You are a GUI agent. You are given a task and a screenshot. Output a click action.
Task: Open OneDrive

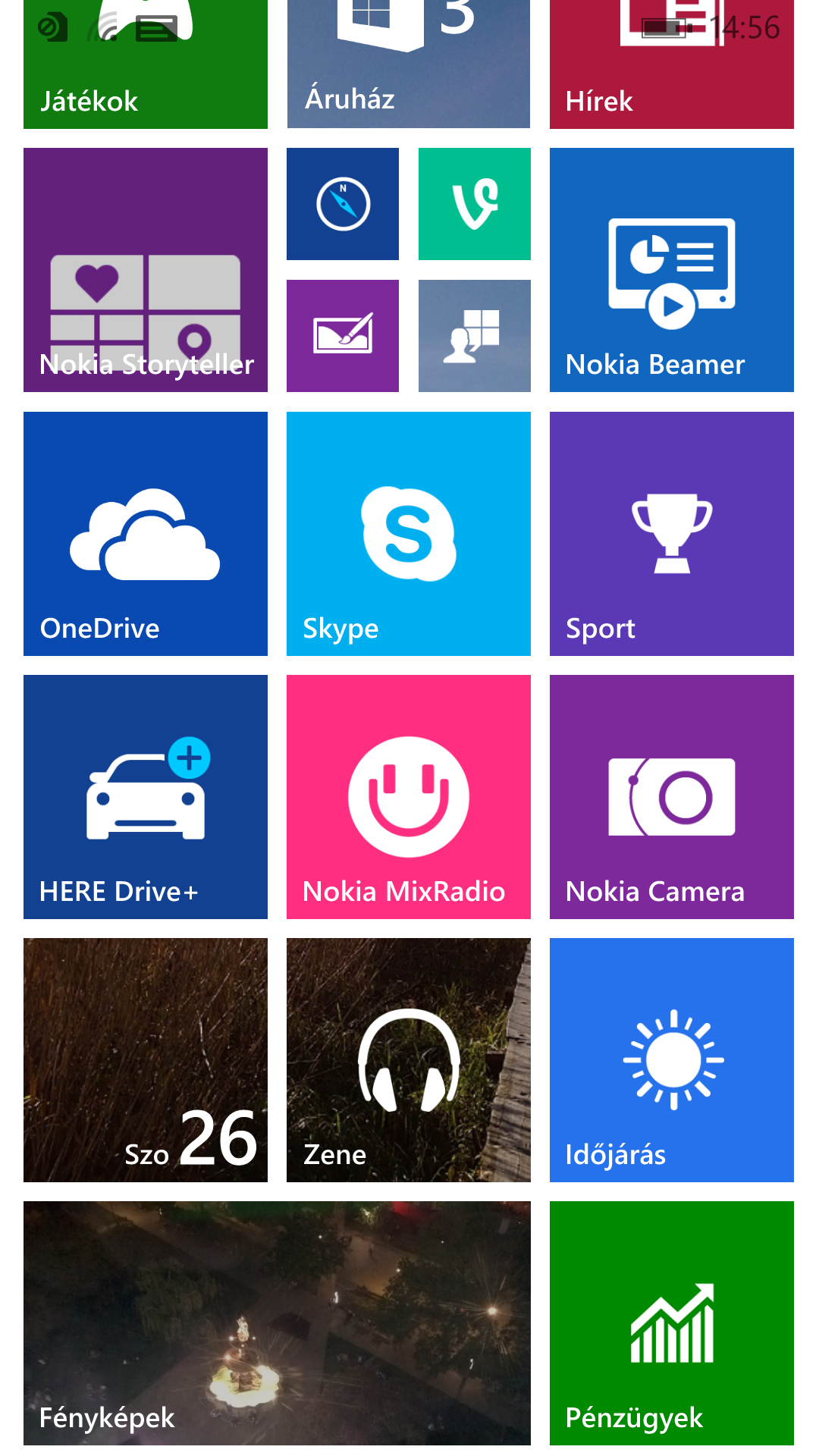tap(145, 533)
